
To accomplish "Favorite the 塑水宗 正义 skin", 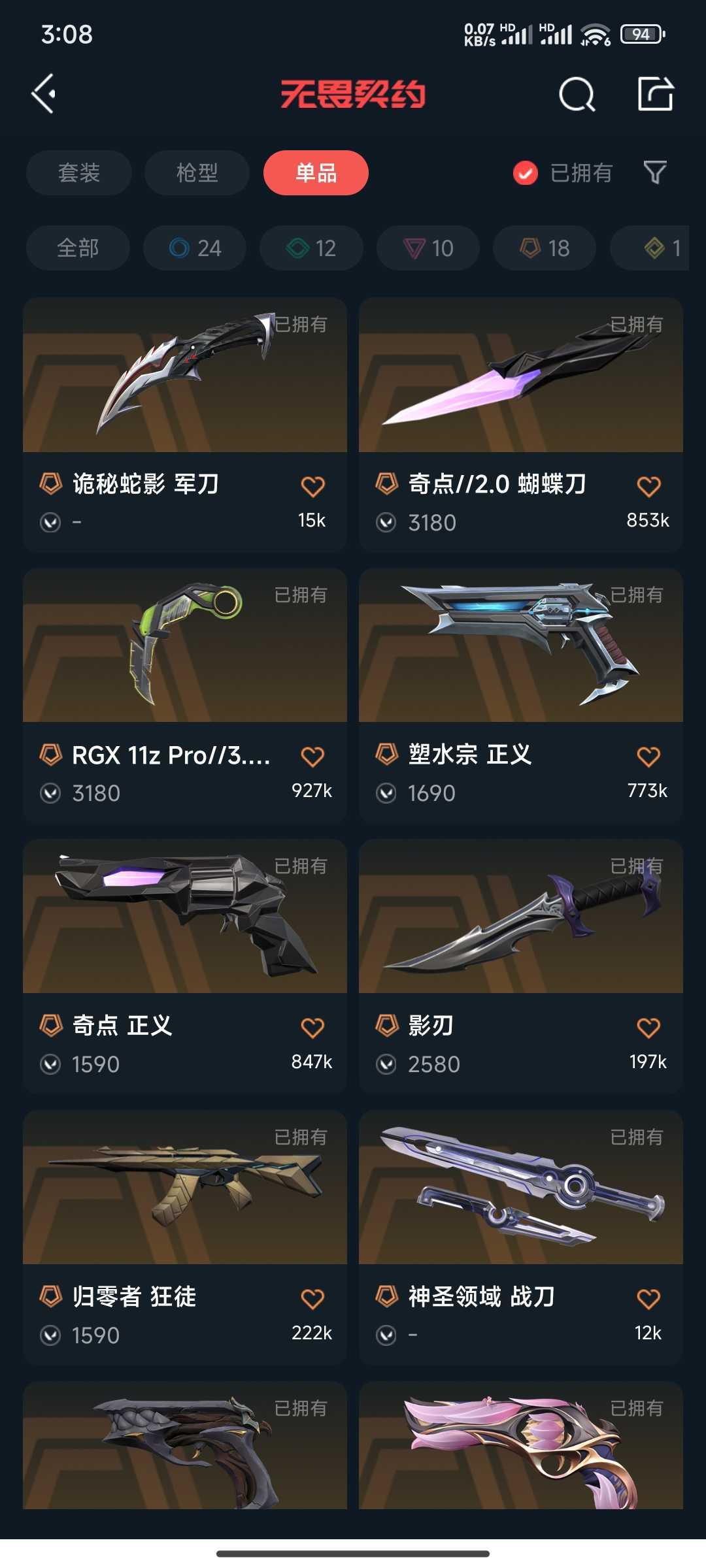I will 648,757.
